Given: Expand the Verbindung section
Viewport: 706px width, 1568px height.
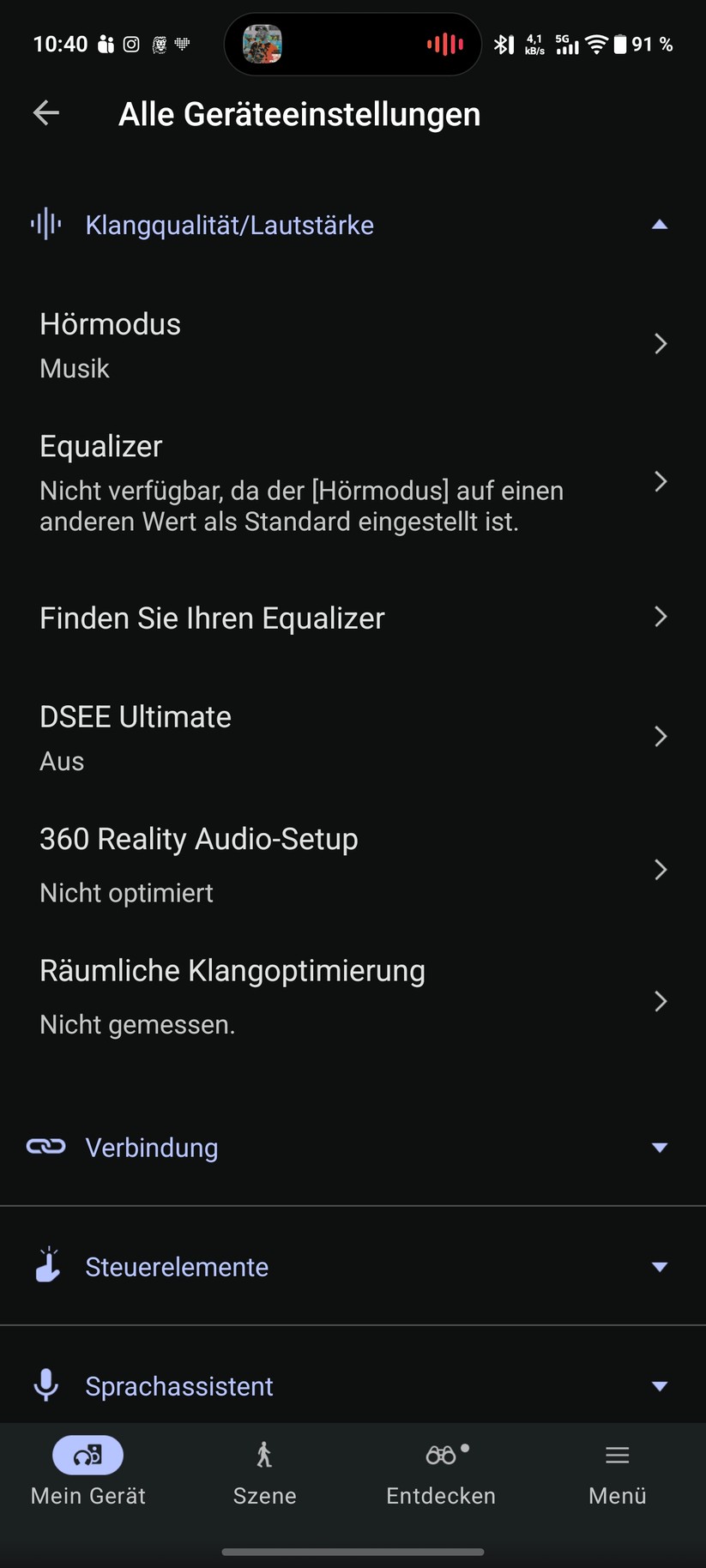Looking at the screenshot, I should tap(353, 1147).
